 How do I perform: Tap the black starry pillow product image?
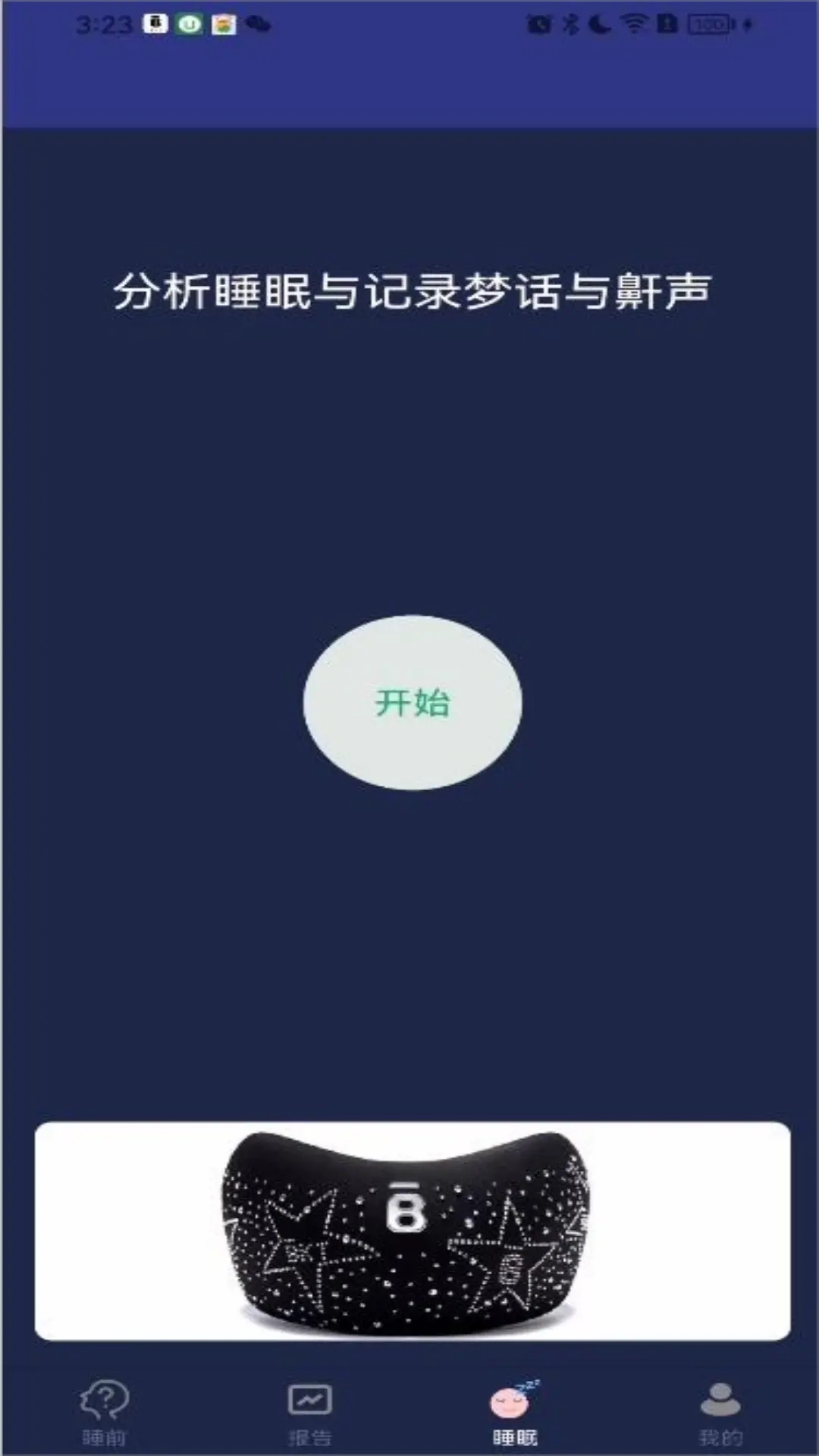pos(409,1228)
